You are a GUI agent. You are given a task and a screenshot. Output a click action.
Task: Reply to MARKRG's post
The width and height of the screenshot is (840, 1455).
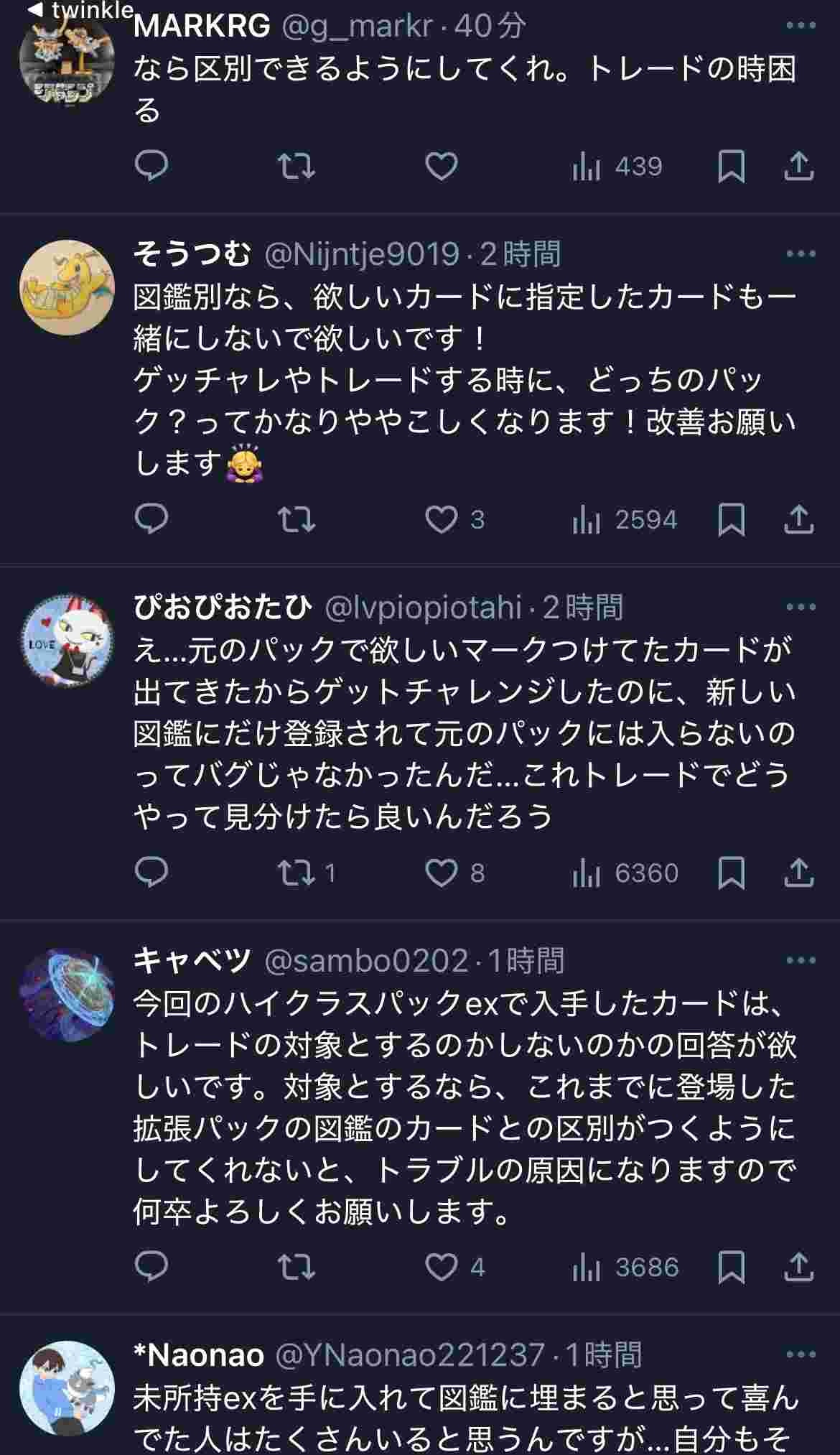click(x=151, y=167)
